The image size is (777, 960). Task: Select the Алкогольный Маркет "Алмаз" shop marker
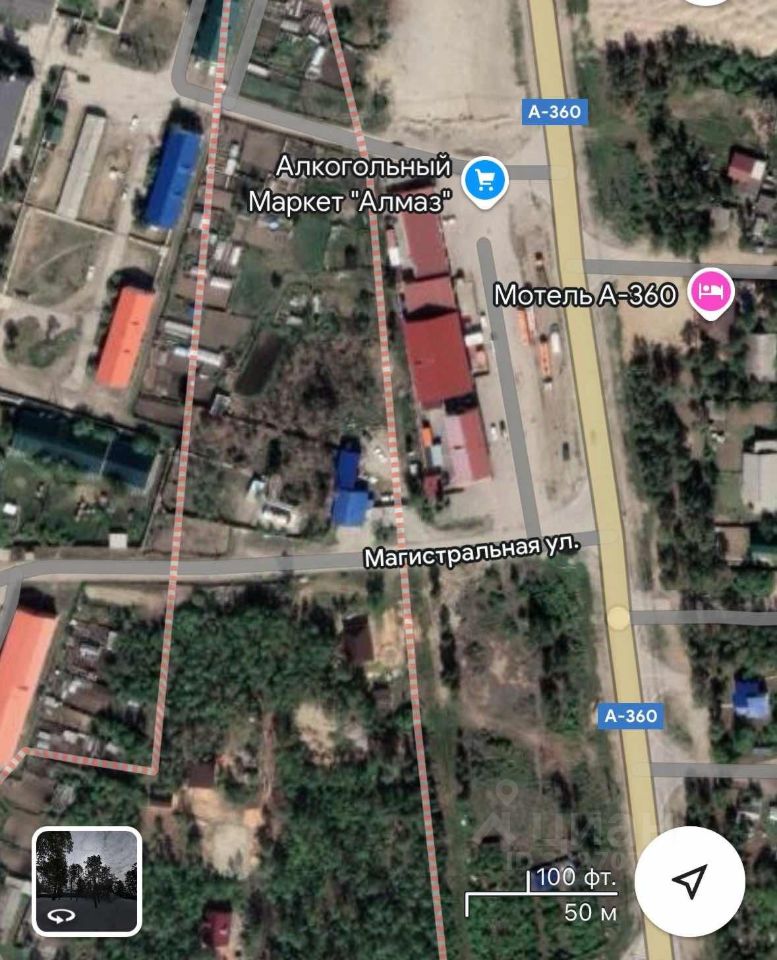(487, 180)
